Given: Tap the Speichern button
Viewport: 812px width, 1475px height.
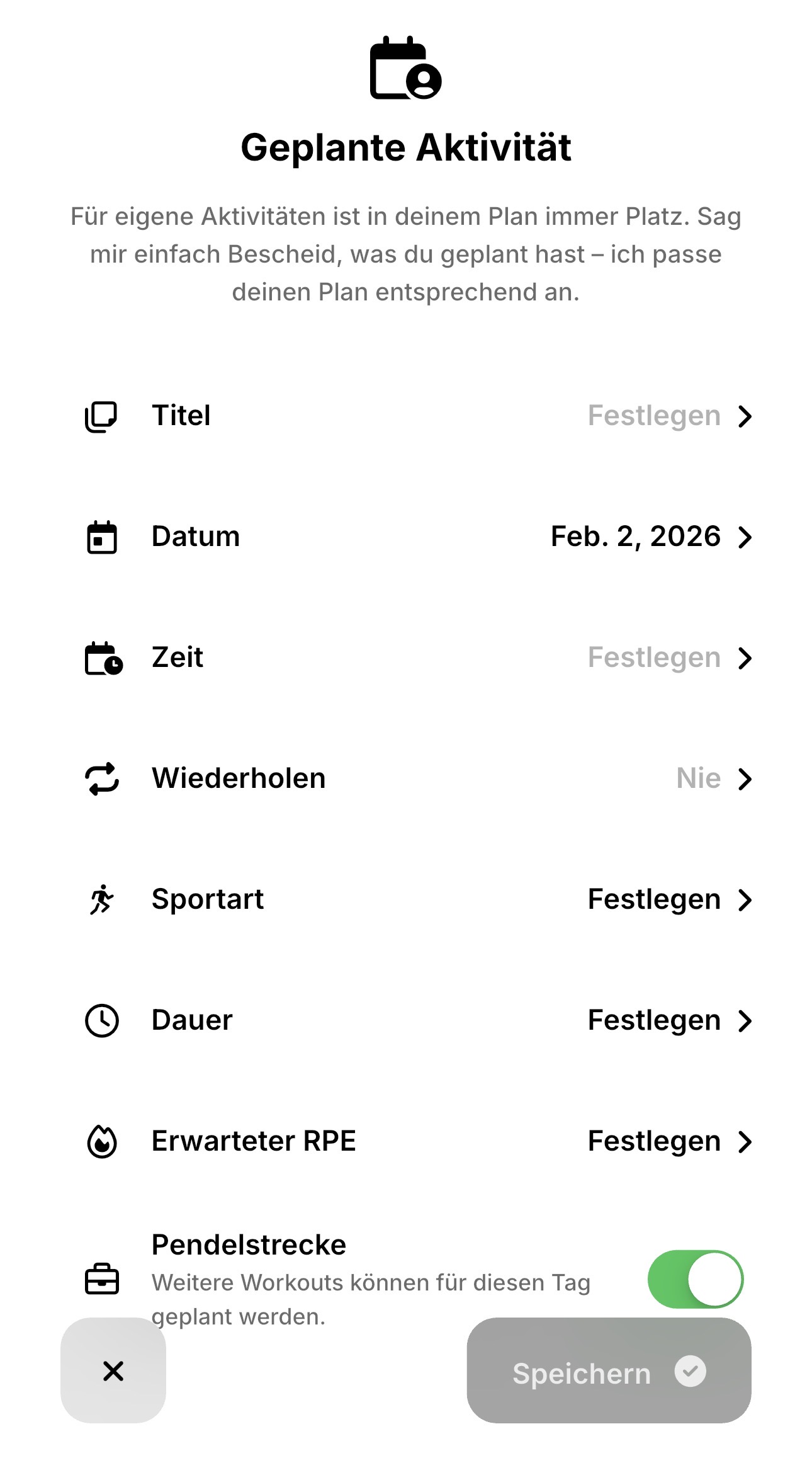Looking at the screenshot, I should tap(608, 1372).
